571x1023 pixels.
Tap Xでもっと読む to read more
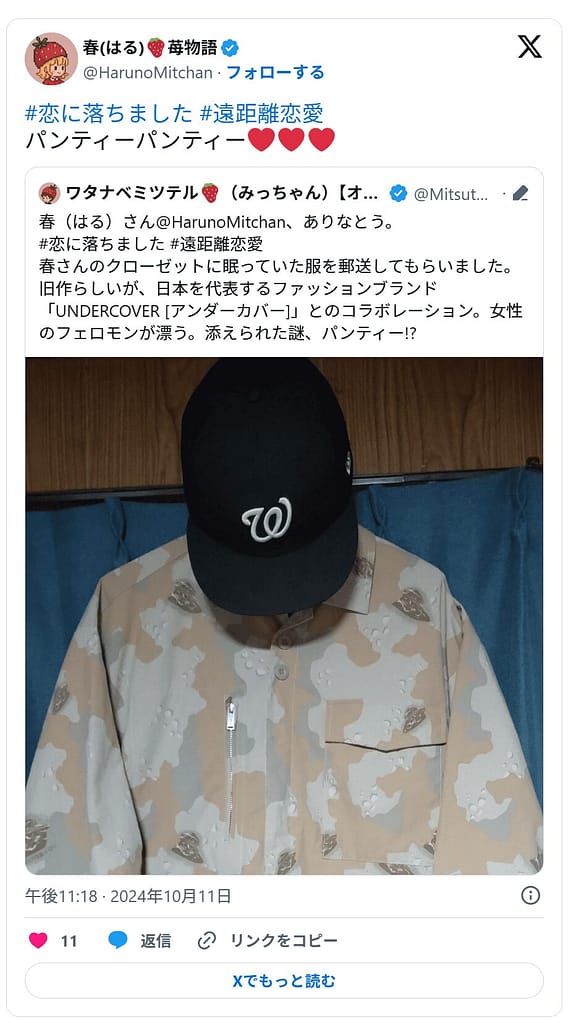pyautogui.click(x=284, y=981)
